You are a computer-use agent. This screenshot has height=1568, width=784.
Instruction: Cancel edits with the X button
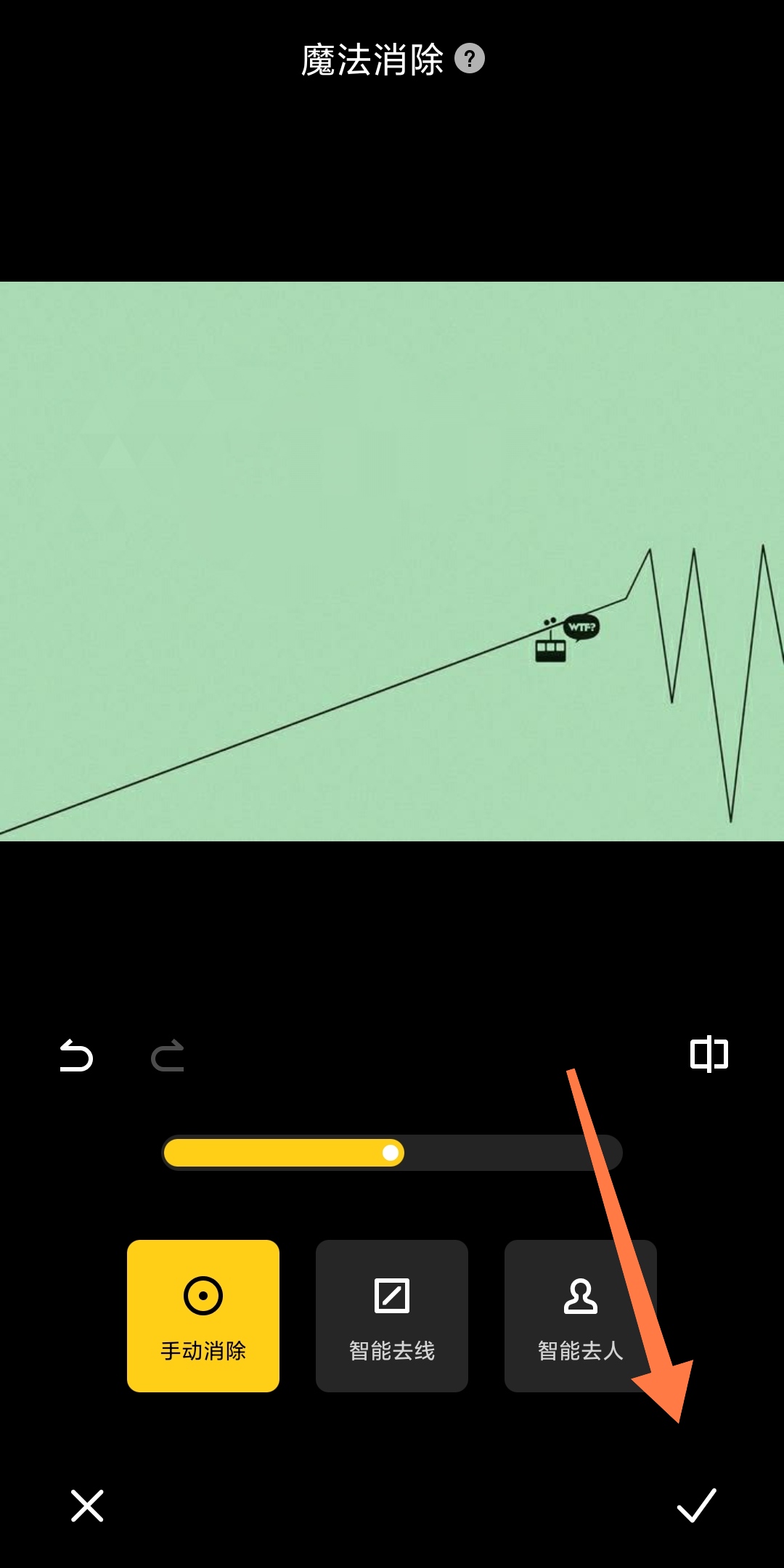(87, 1506)
